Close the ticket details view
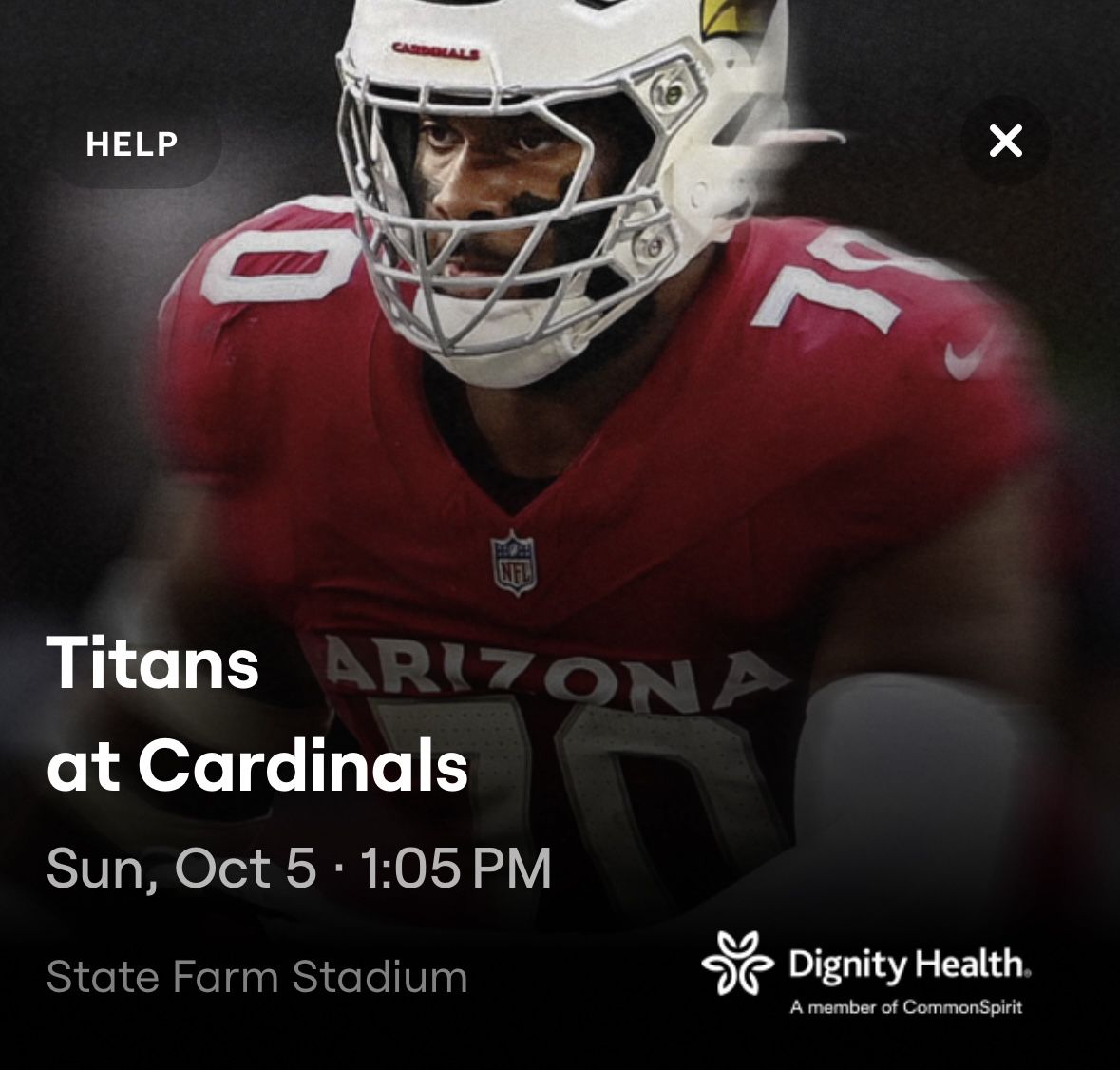Image resolution: width=1120 pixels, height=1070 pixels. coord(1005,142)
